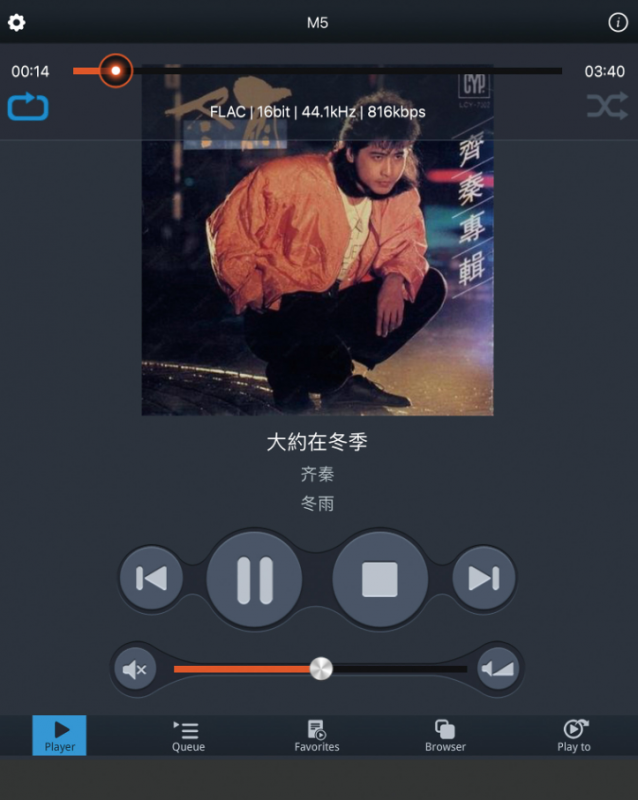
Task: Select the Play to tab
Action: [574, 736]
